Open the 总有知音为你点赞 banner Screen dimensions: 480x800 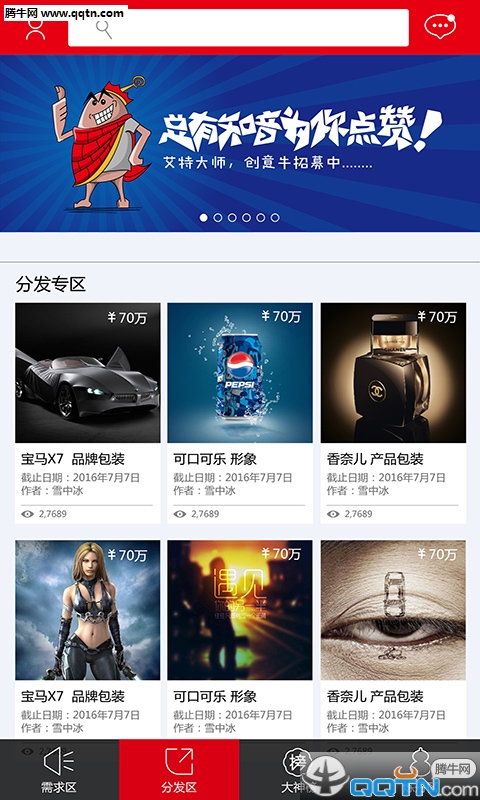click(240, 143)
